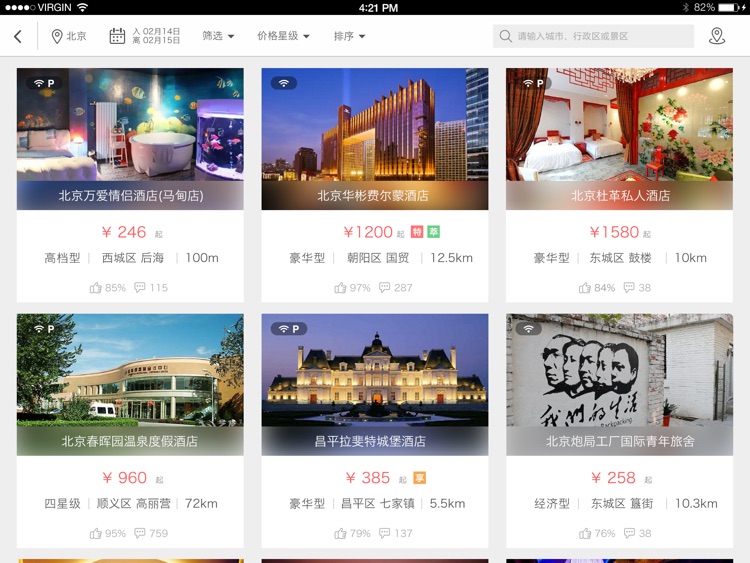750x563 pixels.
Task: Tap the city and area search field
Action: [x=593, y=37]
